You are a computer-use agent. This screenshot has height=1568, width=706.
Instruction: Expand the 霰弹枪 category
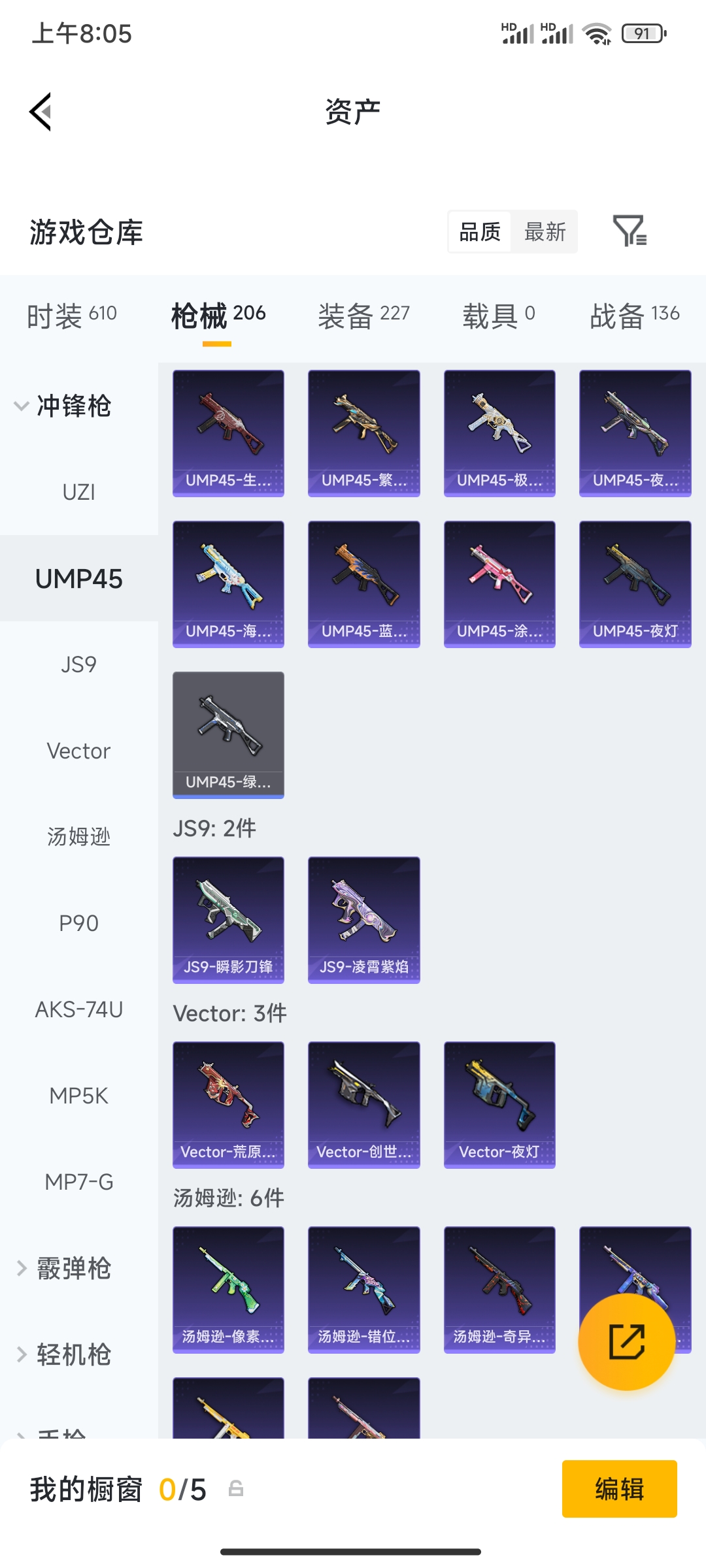64,1268
